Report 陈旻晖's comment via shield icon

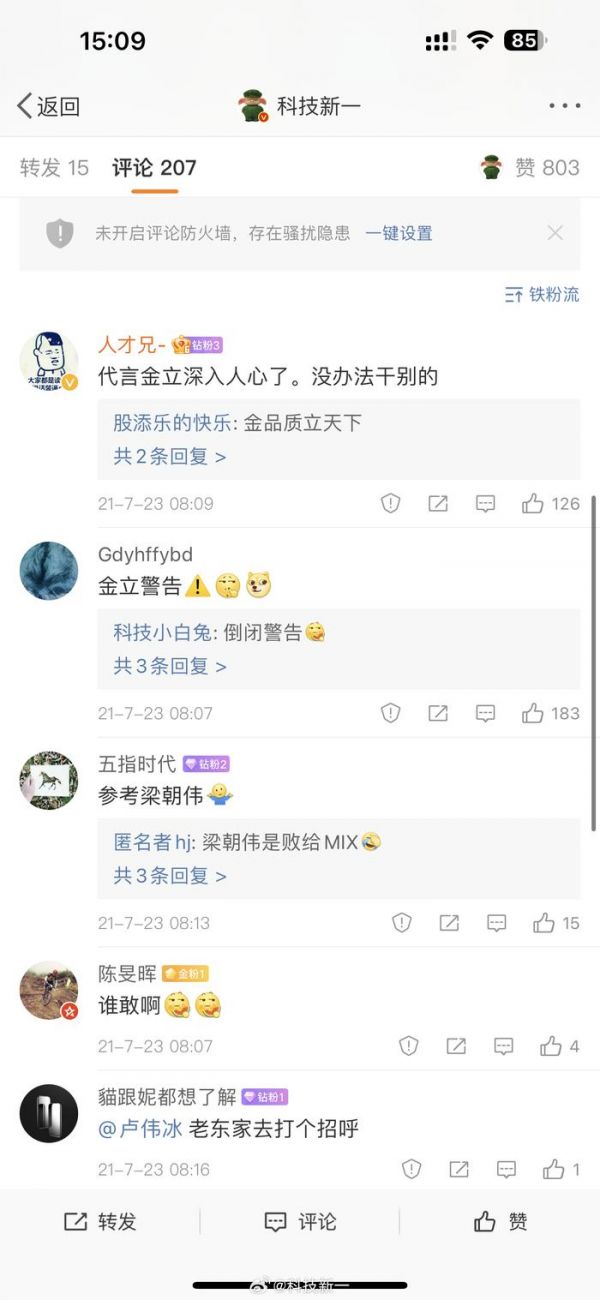(x=409, y=1046)
